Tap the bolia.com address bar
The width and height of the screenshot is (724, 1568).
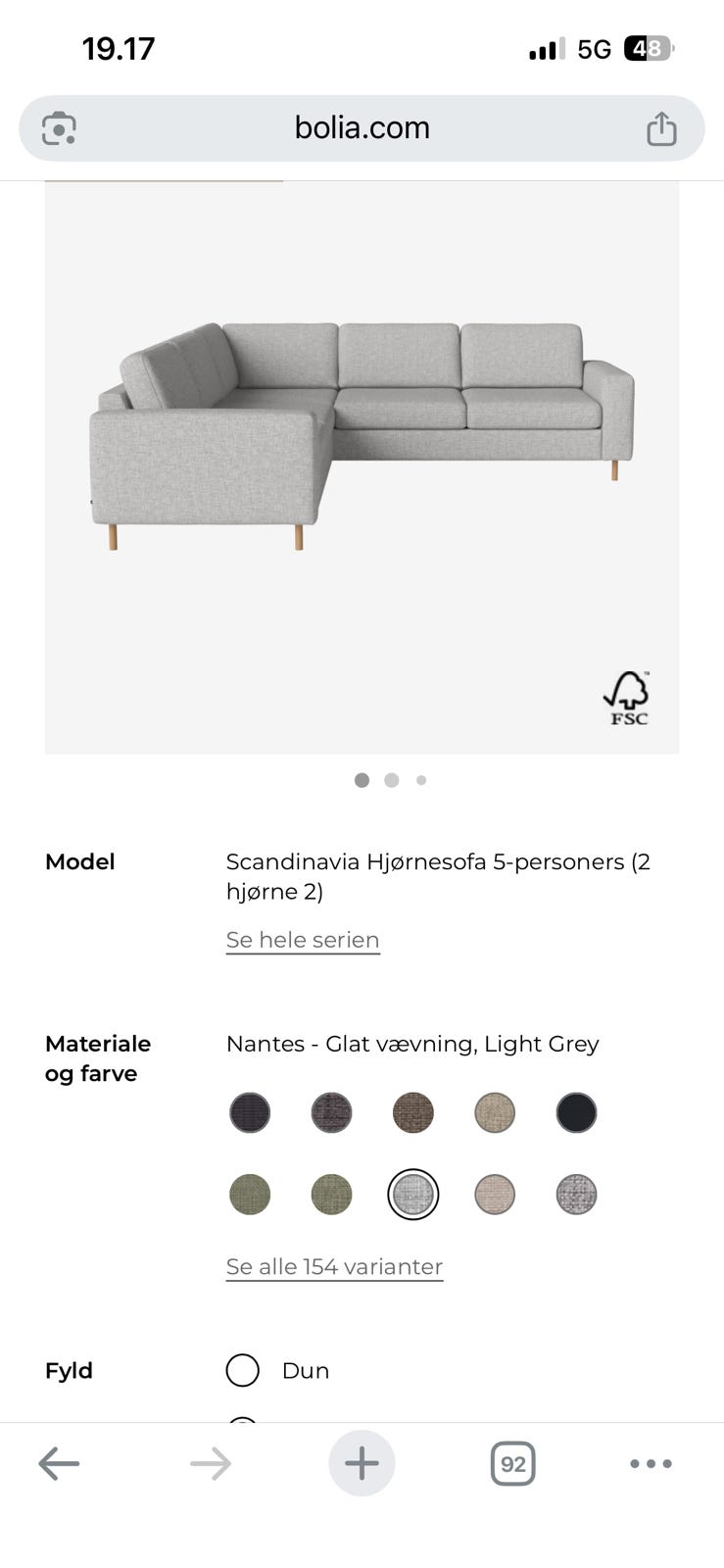[x=362, y=127]
